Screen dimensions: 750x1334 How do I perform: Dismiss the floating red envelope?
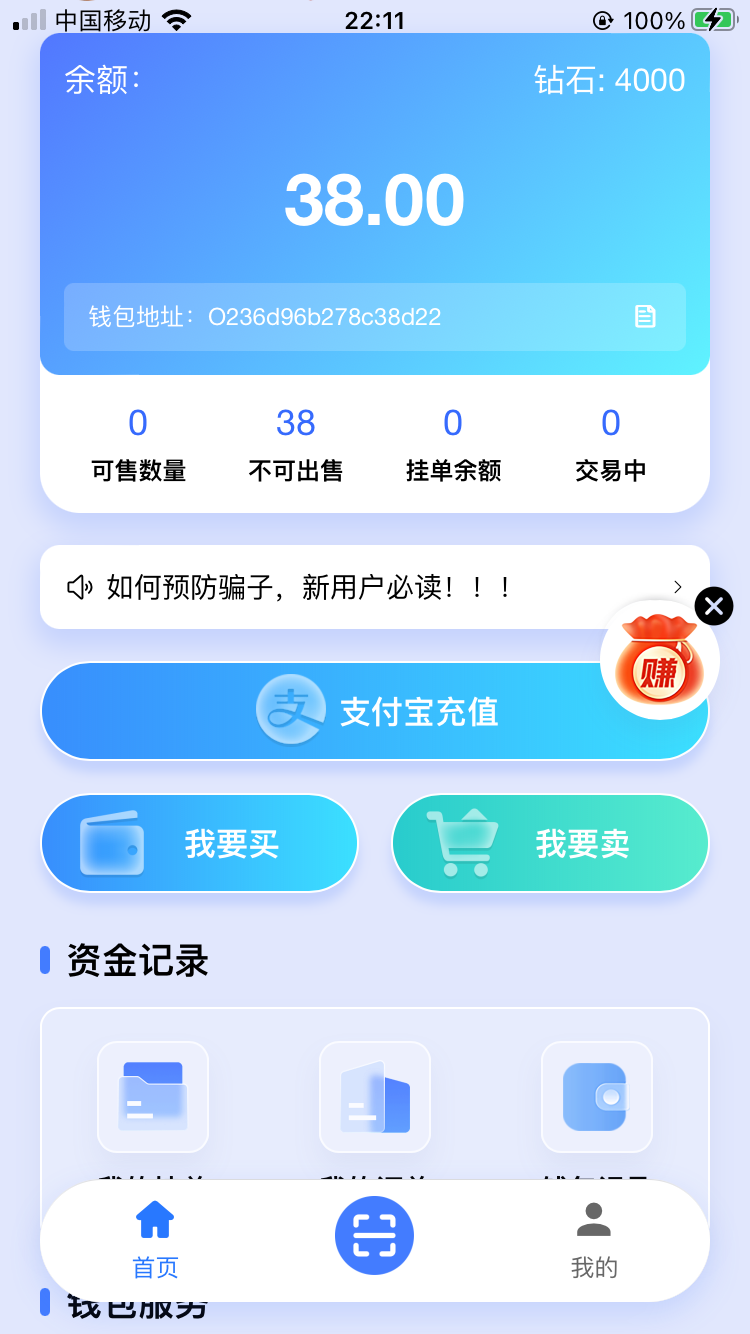pos(714,606)
